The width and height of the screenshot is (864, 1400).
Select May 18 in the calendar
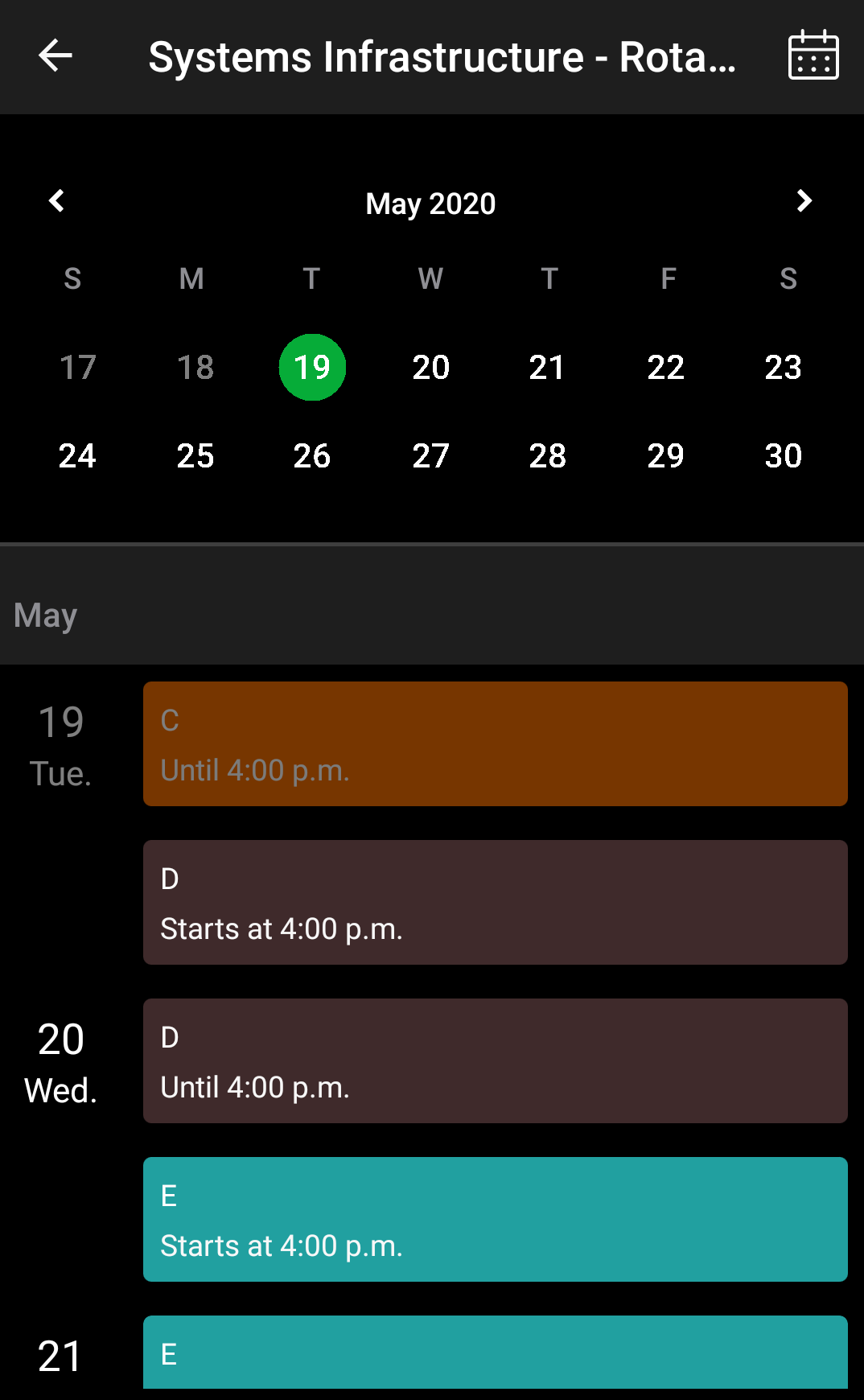(195, 368)
